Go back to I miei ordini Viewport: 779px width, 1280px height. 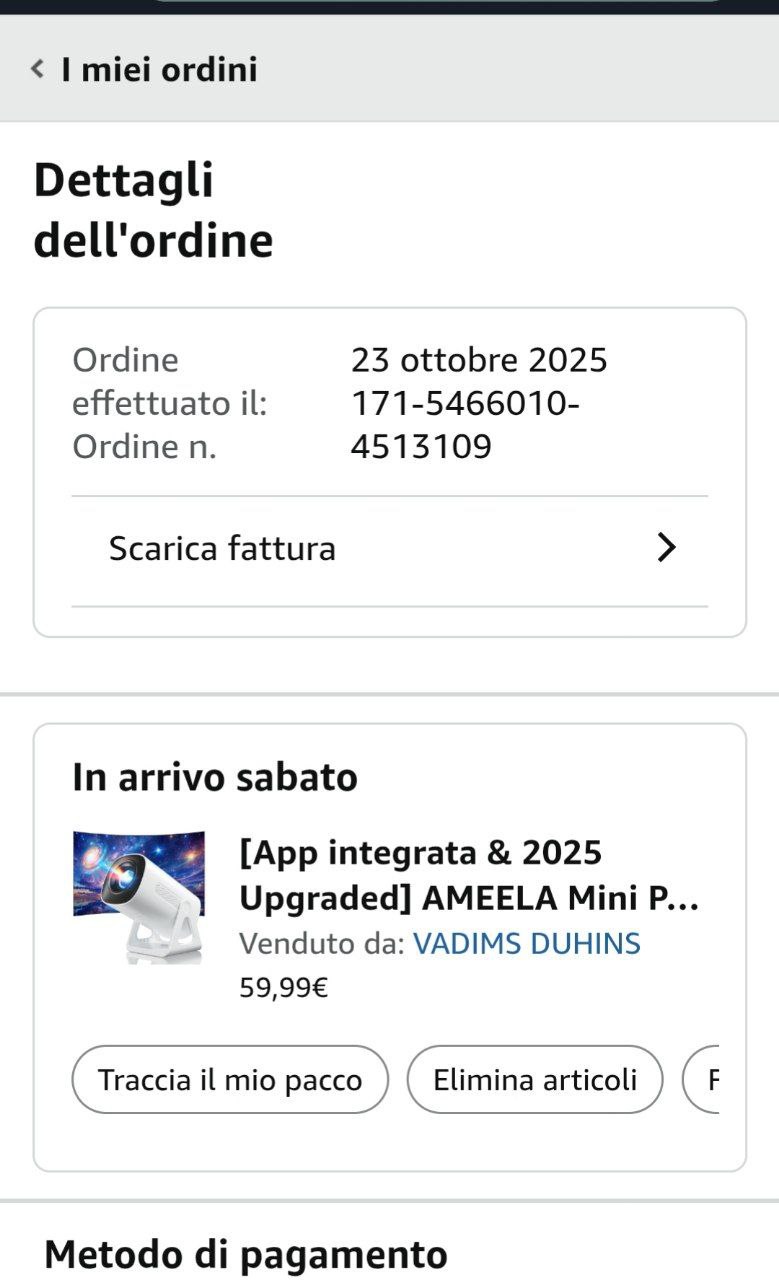pos(145,69)
